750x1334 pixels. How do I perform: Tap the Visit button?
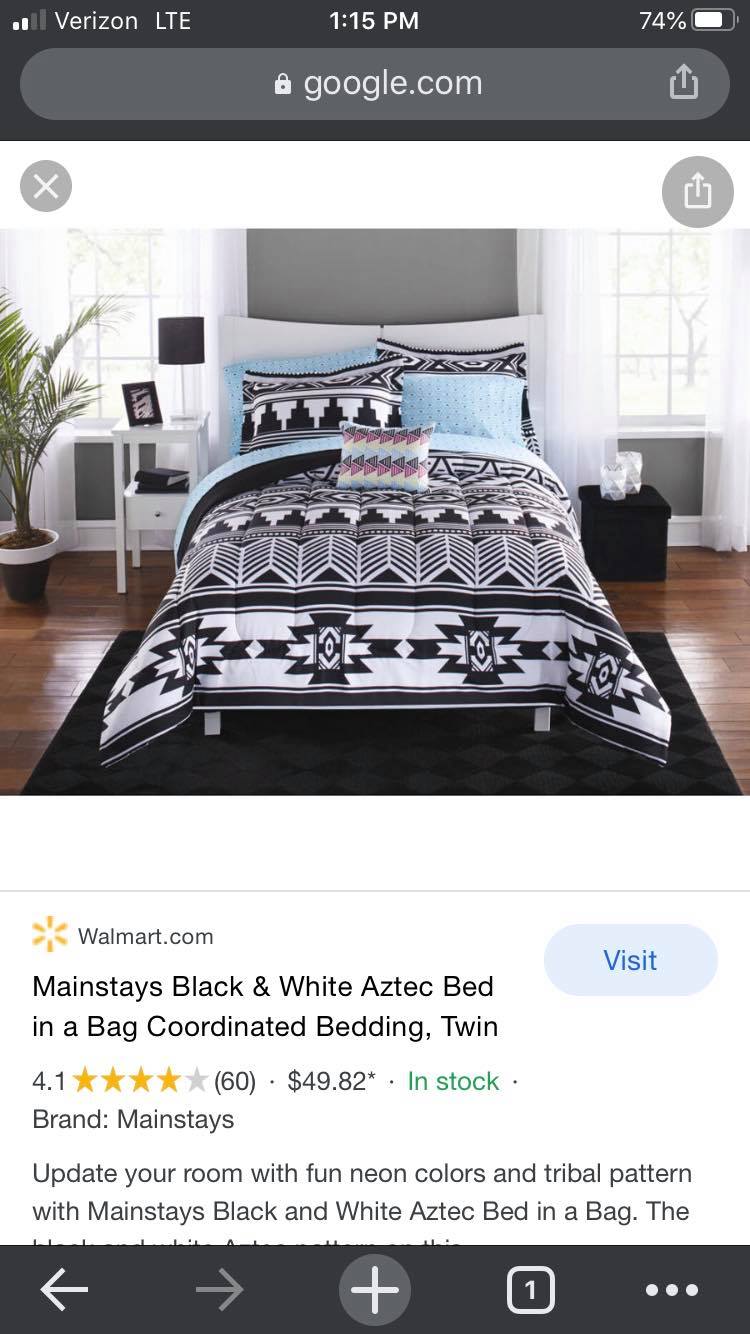630,960
